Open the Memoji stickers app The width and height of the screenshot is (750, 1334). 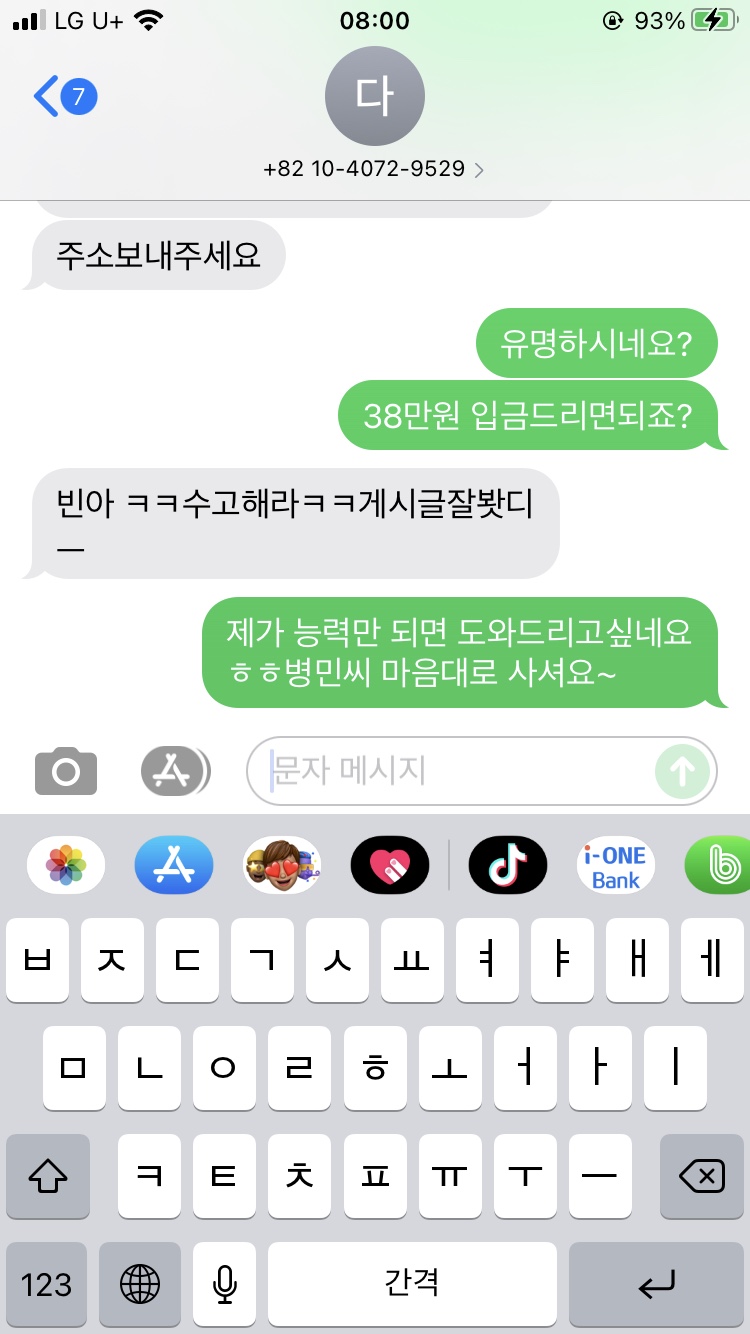coord(282,865)
